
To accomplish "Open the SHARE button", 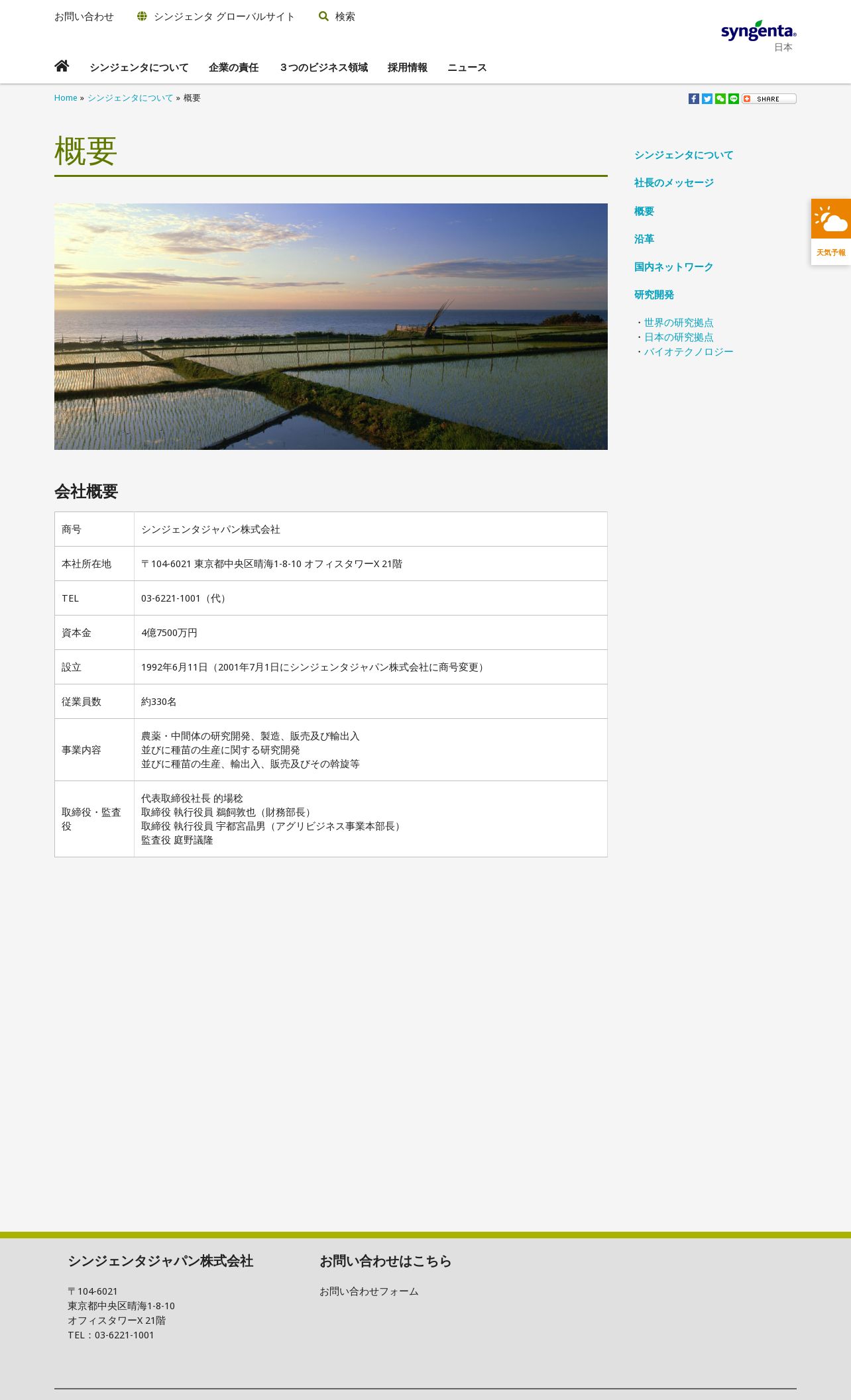I will coord(769,99).
